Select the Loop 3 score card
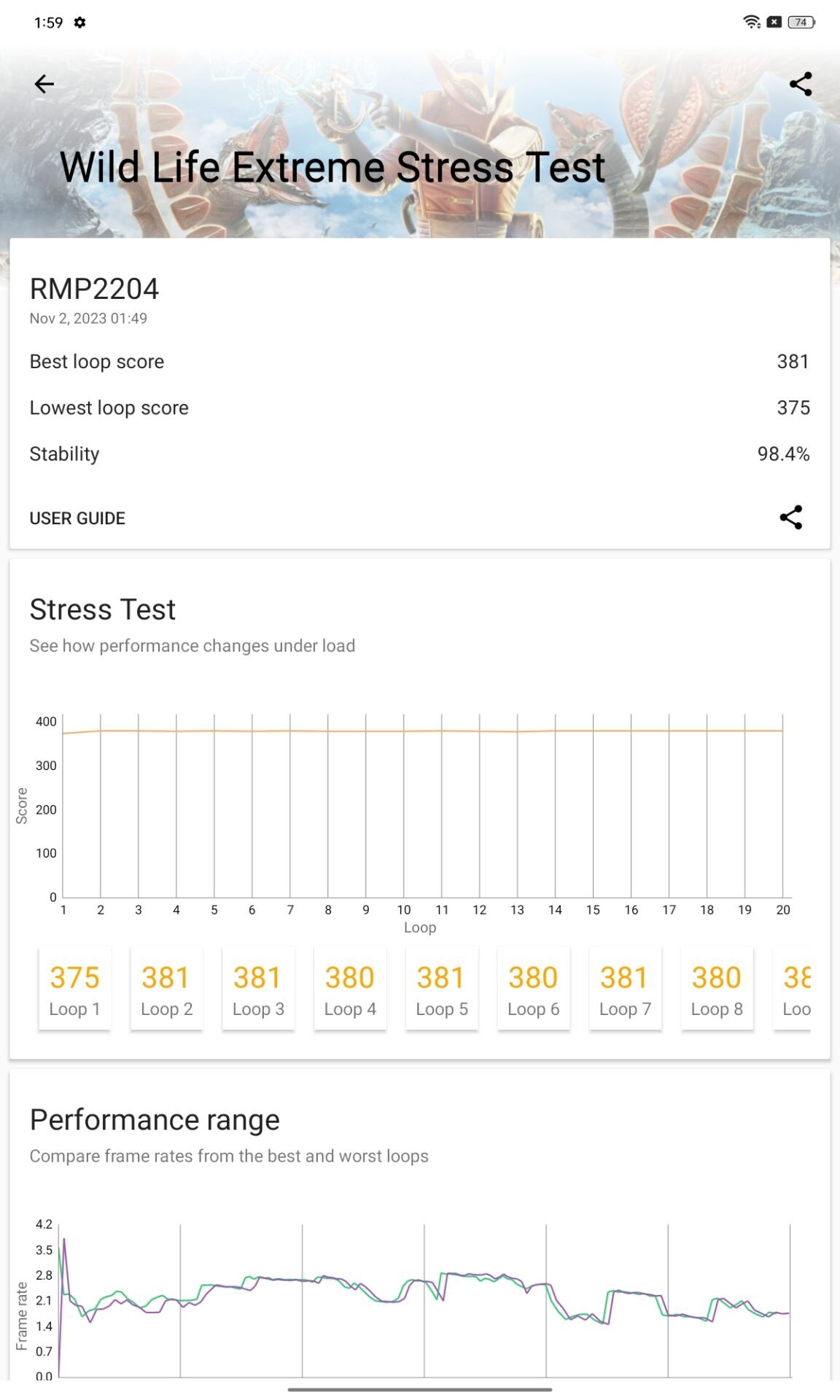 coord(258,989)
